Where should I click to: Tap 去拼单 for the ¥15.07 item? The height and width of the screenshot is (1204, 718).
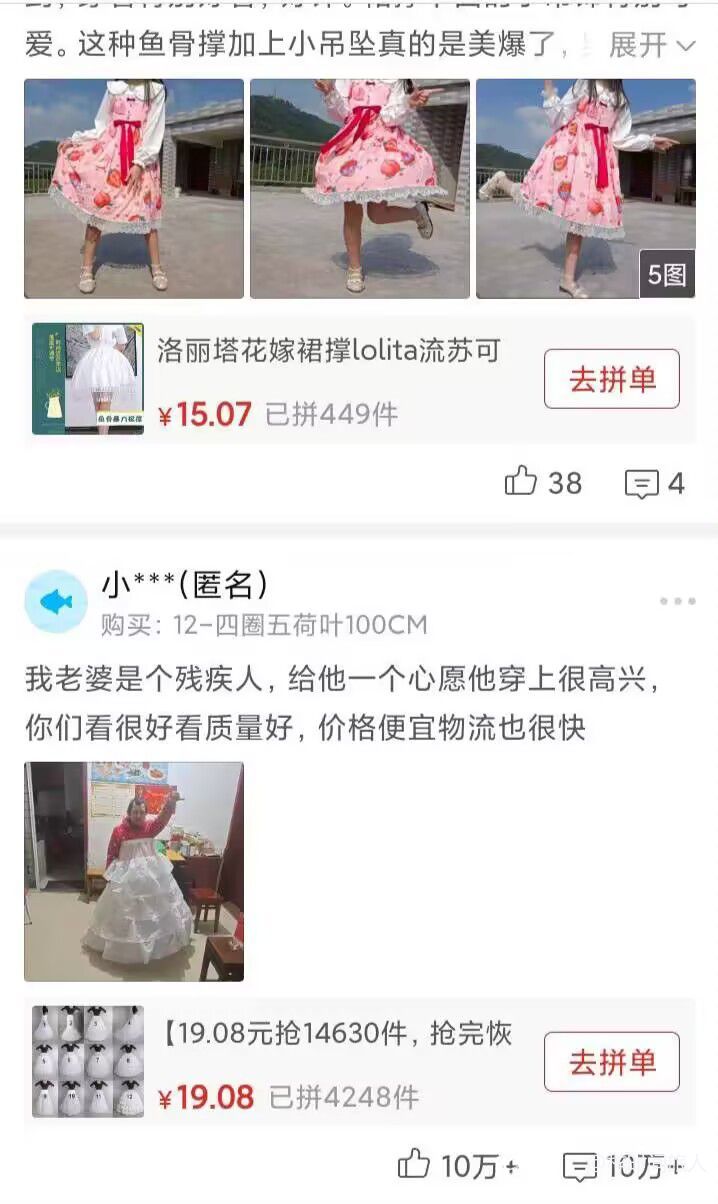[611, 379]
